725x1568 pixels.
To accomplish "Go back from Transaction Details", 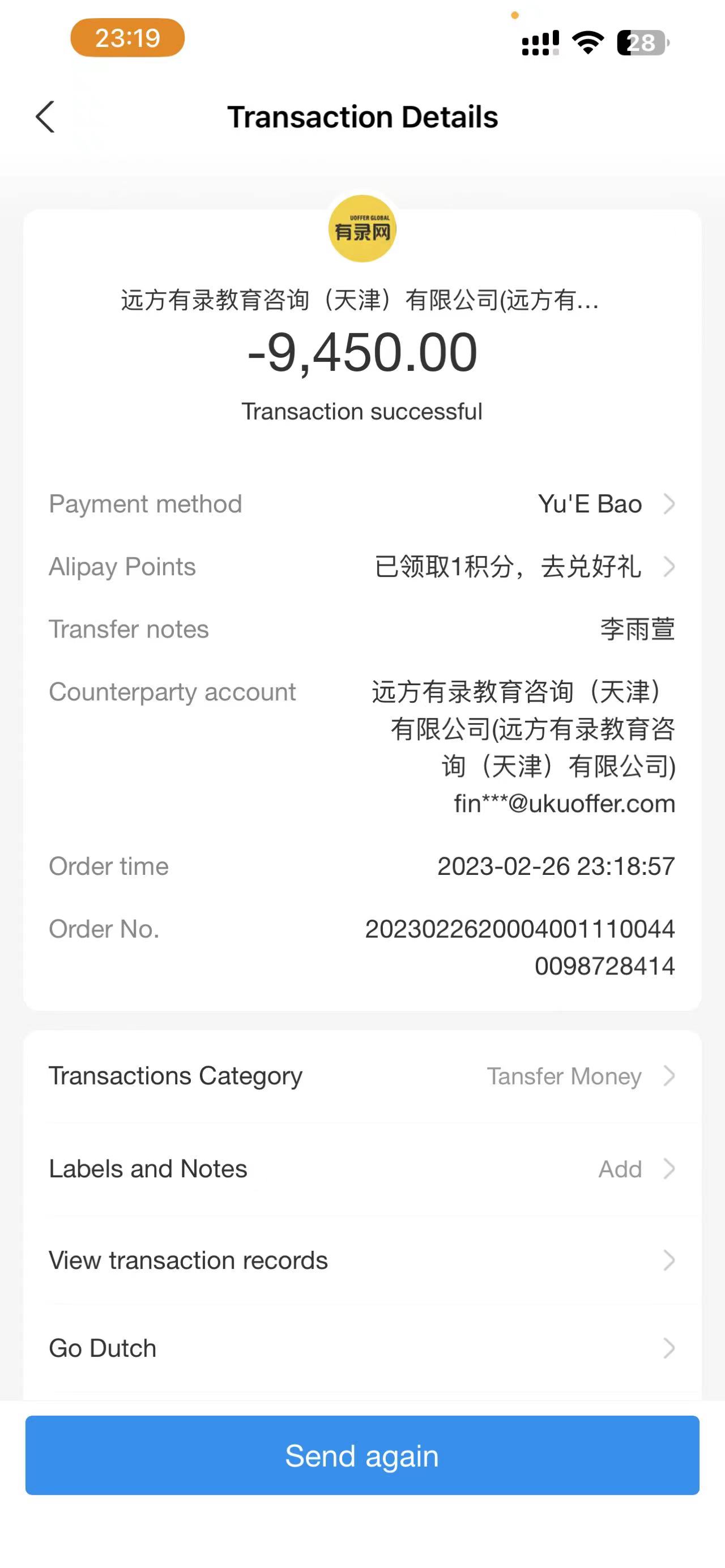I will (46, 117).
